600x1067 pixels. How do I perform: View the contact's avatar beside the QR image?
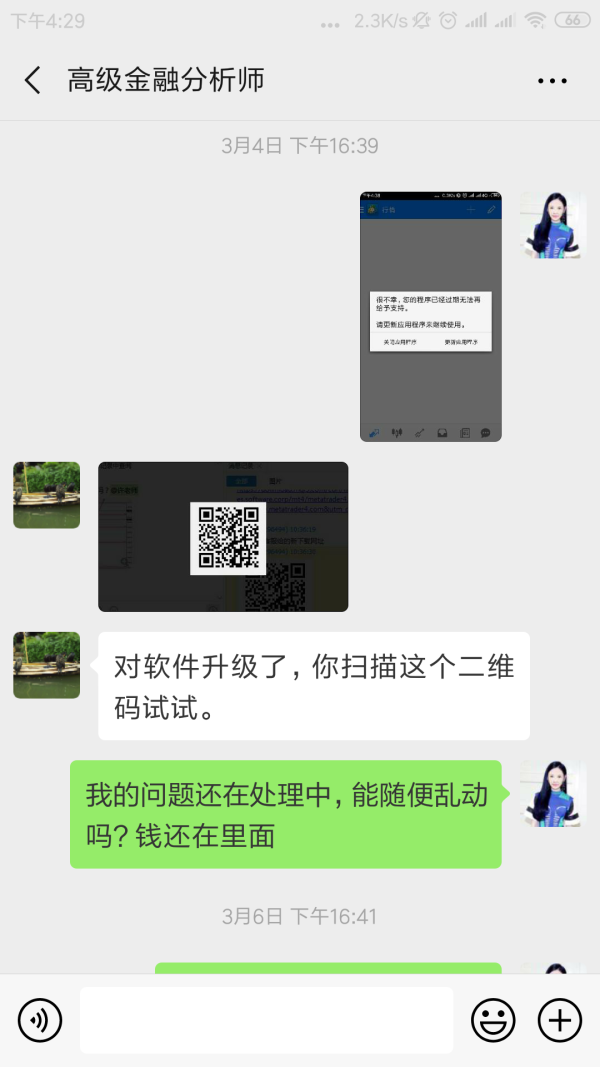46,495
